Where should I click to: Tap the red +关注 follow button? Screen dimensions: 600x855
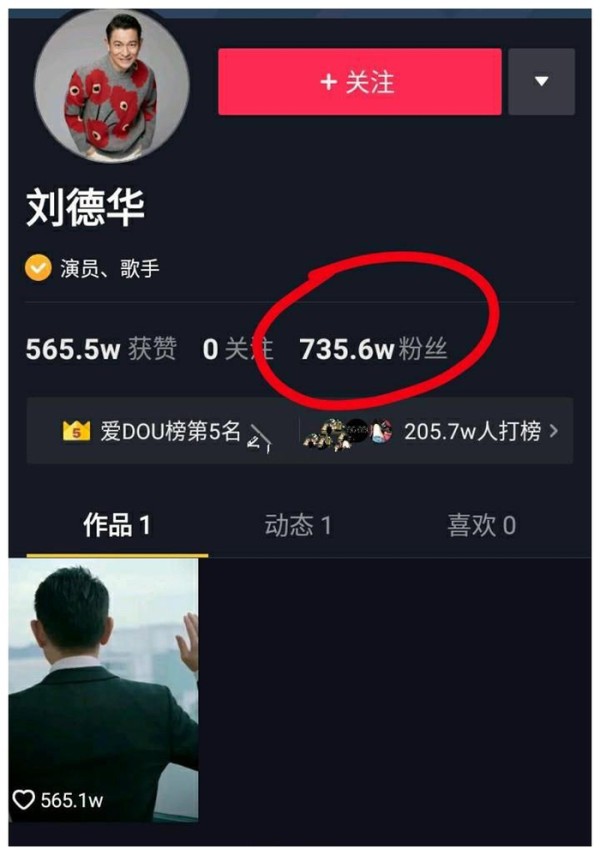(359, 82)
